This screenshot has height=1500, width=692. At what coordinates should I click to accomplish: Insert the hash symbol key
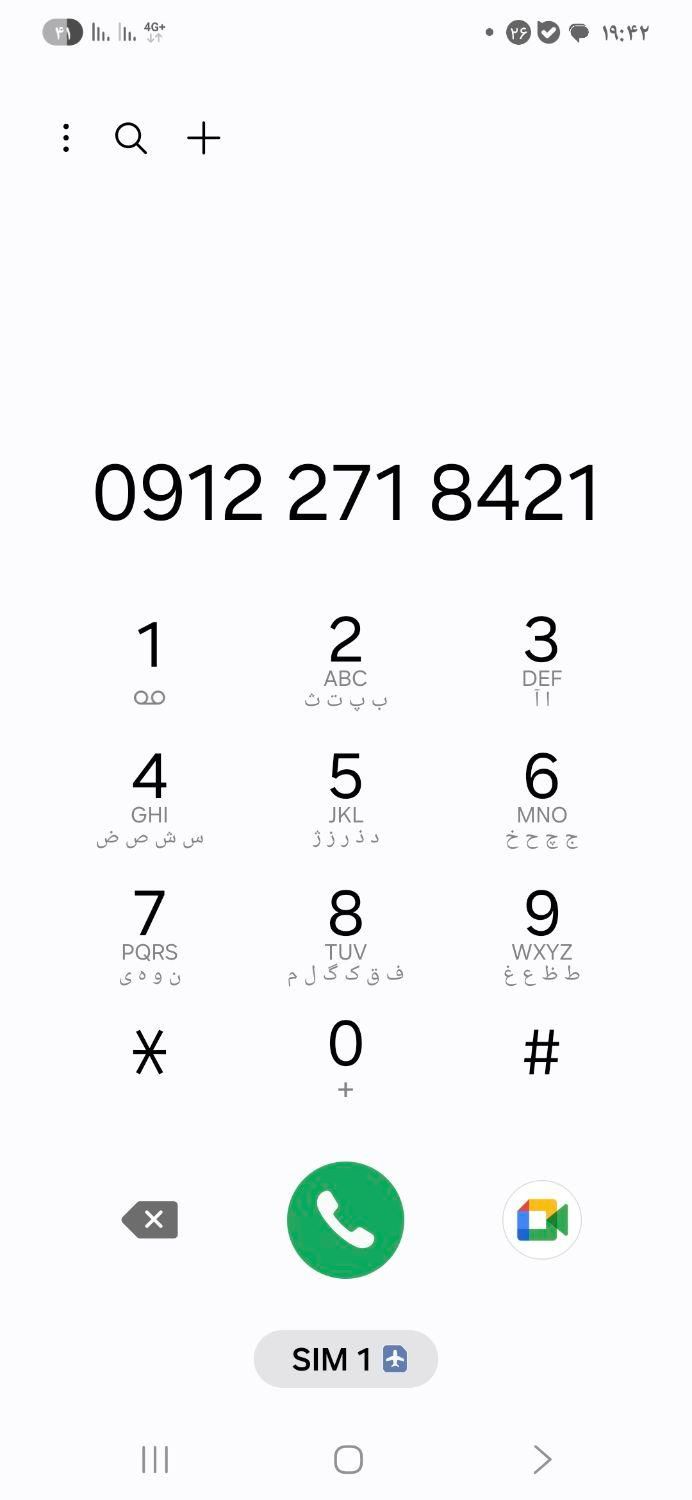coord(541,1053)
